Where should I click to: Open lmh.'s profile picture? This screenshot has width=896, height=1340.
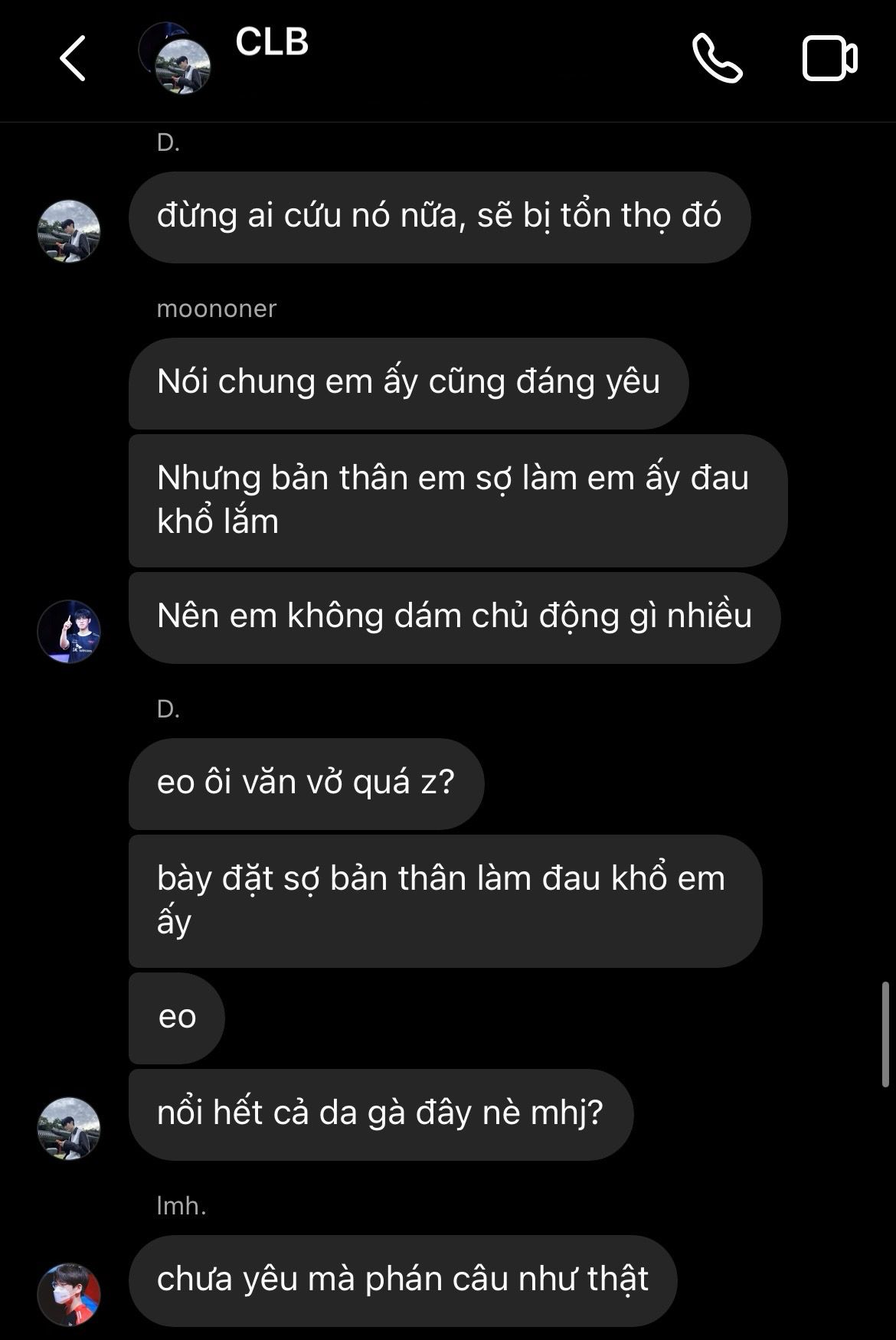click(69, 1295)
